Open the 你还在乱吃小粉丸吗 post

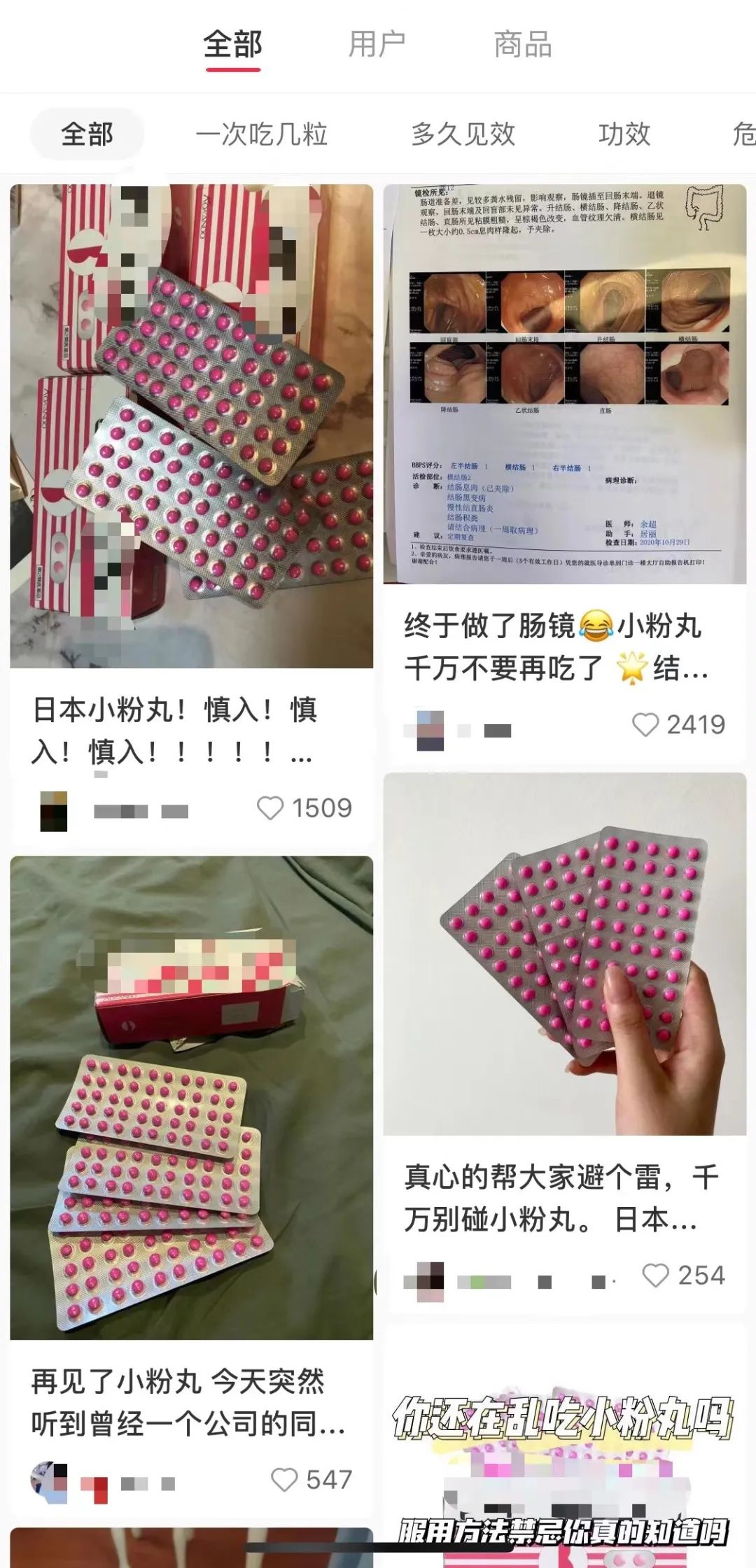click(564, 1455)
